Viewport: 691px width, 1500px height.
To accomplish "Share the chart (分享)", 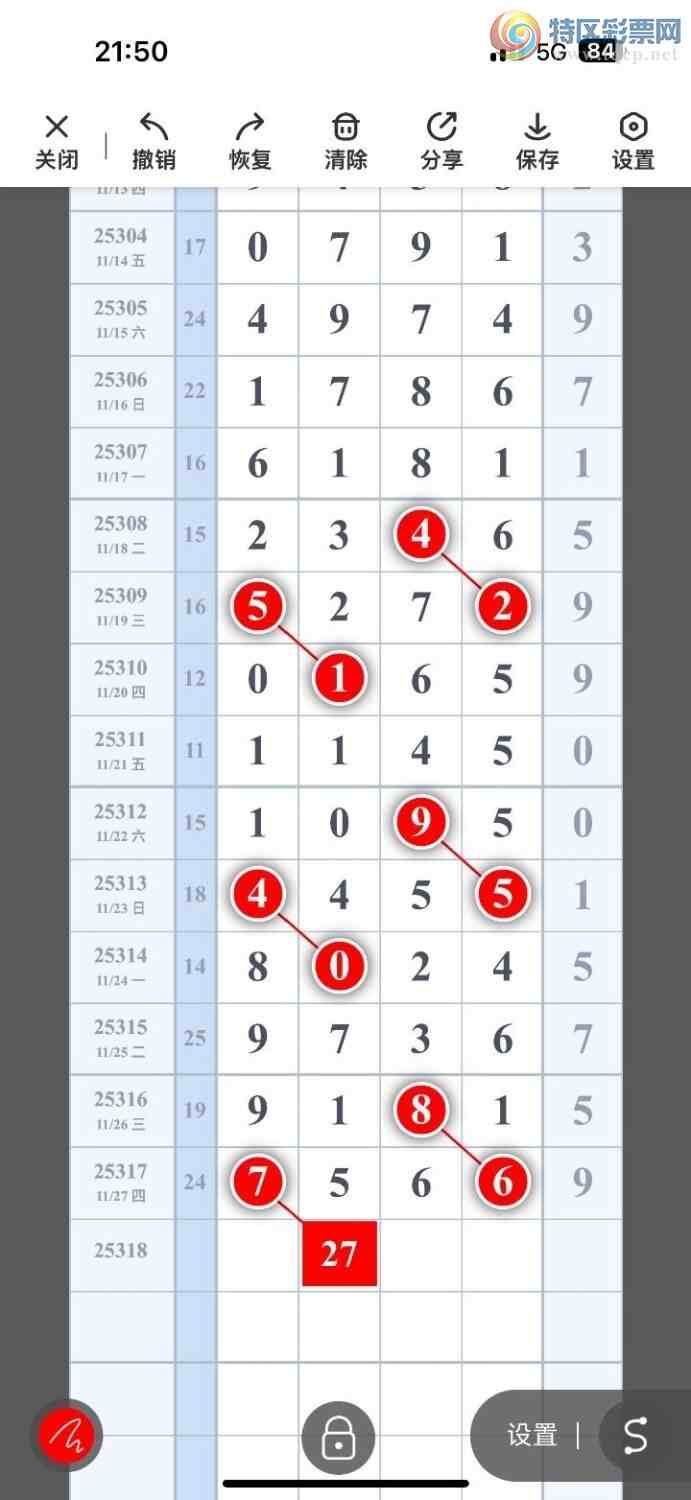I will coord(442,141).
